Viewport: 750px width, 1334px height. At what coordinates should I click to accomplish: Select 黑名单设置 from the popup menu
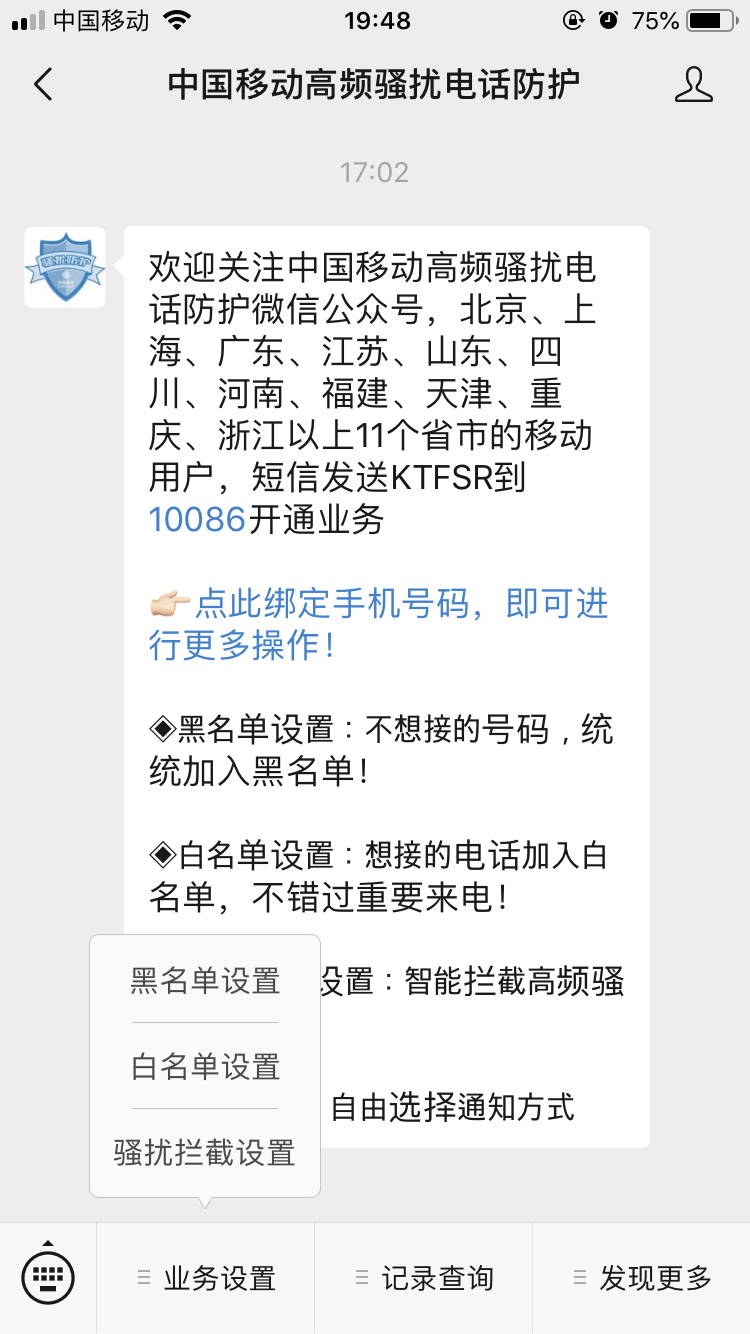pos(205,981)
